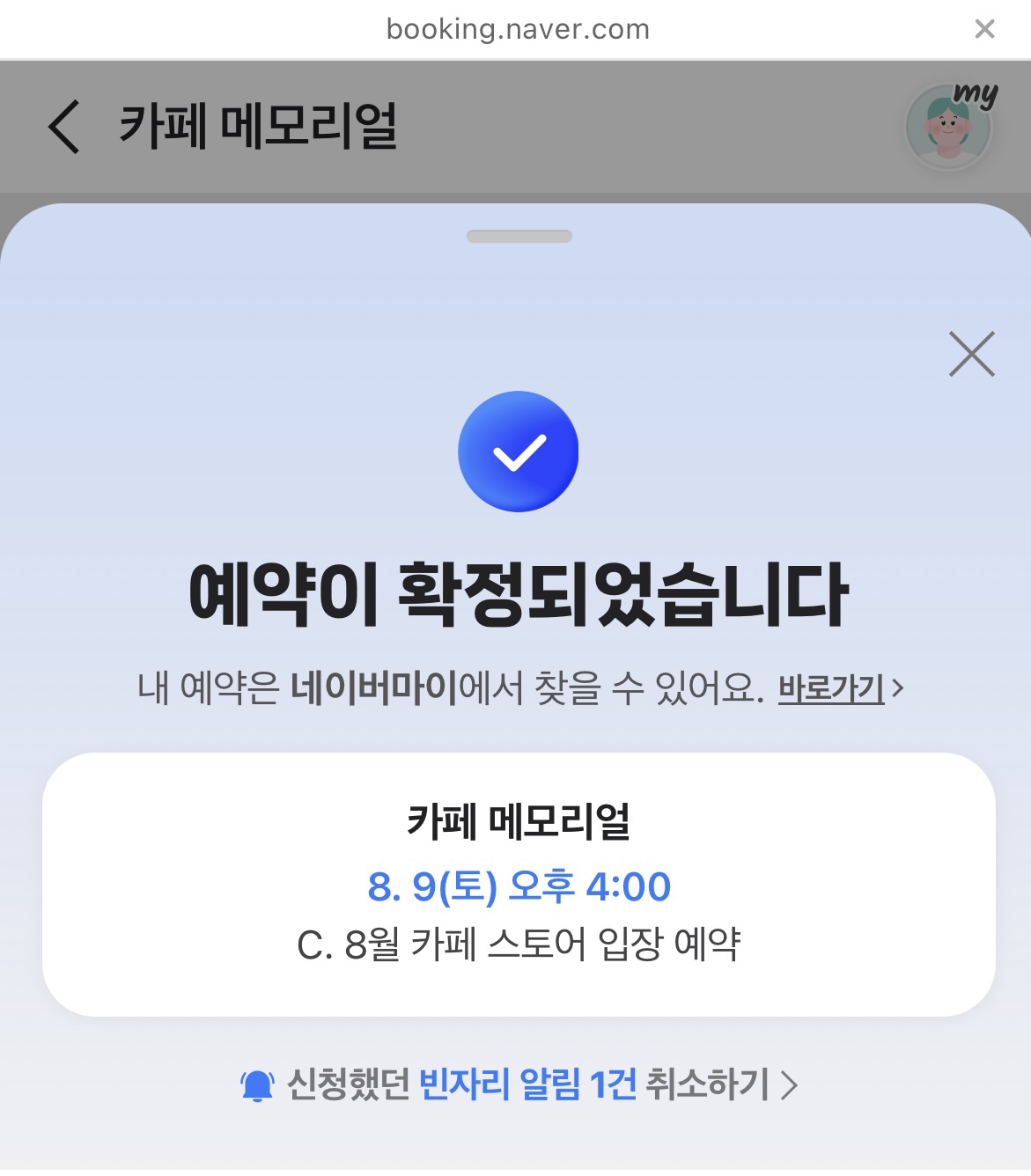Close the in-app browser window
1031x1176 pixels.
tap(984, 29)
